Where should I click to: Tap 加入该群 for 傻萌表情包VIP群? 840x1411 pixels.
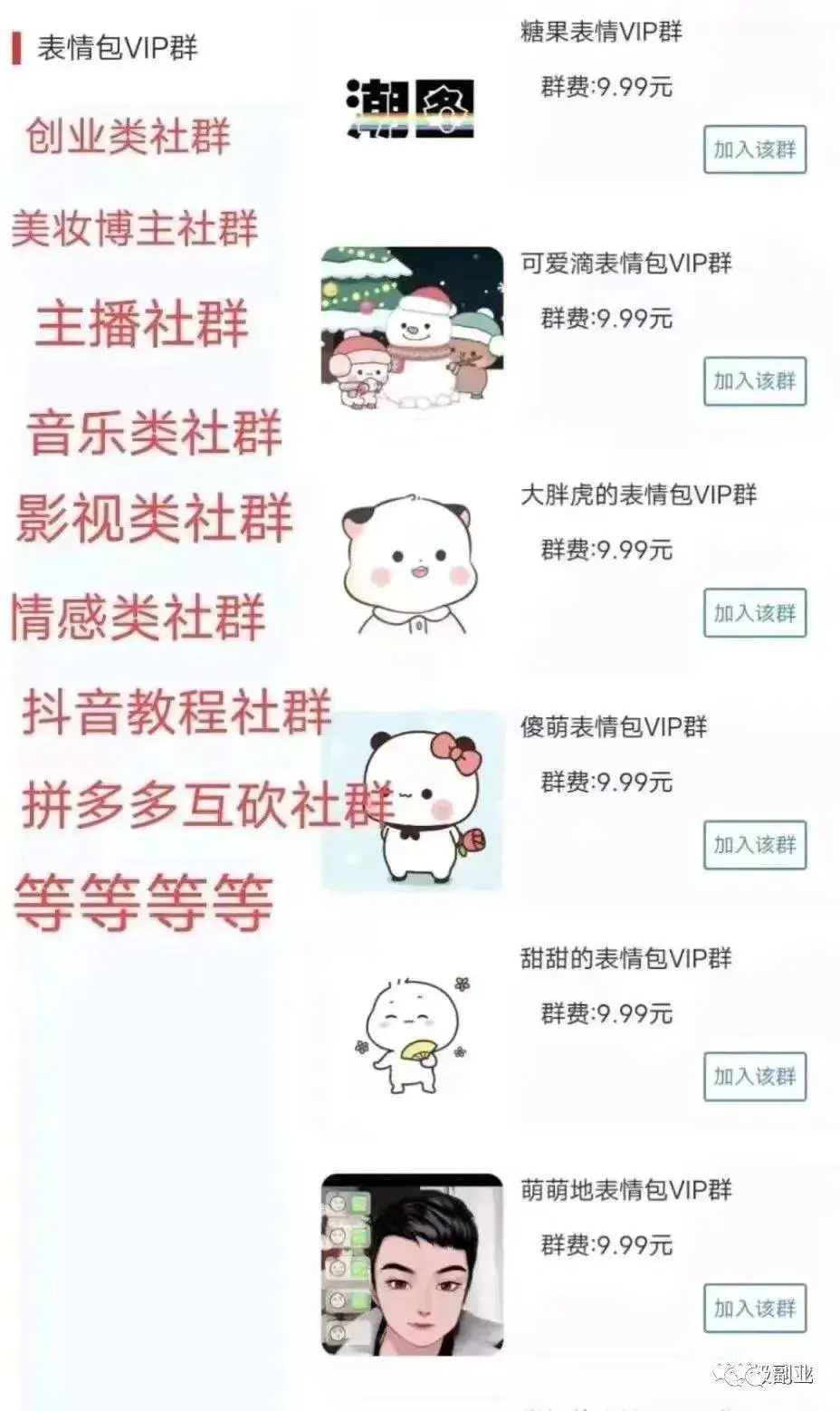[x=755, y=845]
